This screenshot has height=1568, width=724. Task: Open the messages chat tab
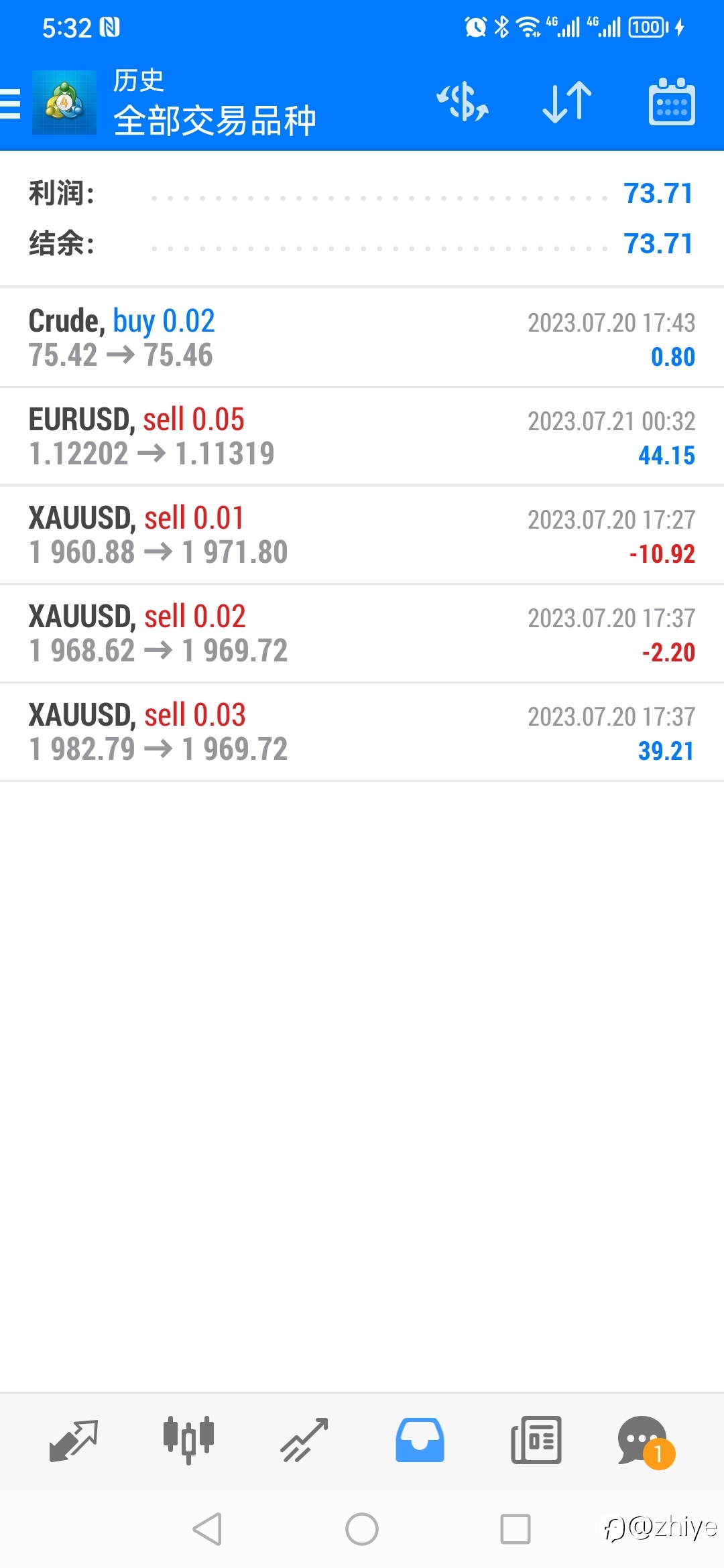646,1441
